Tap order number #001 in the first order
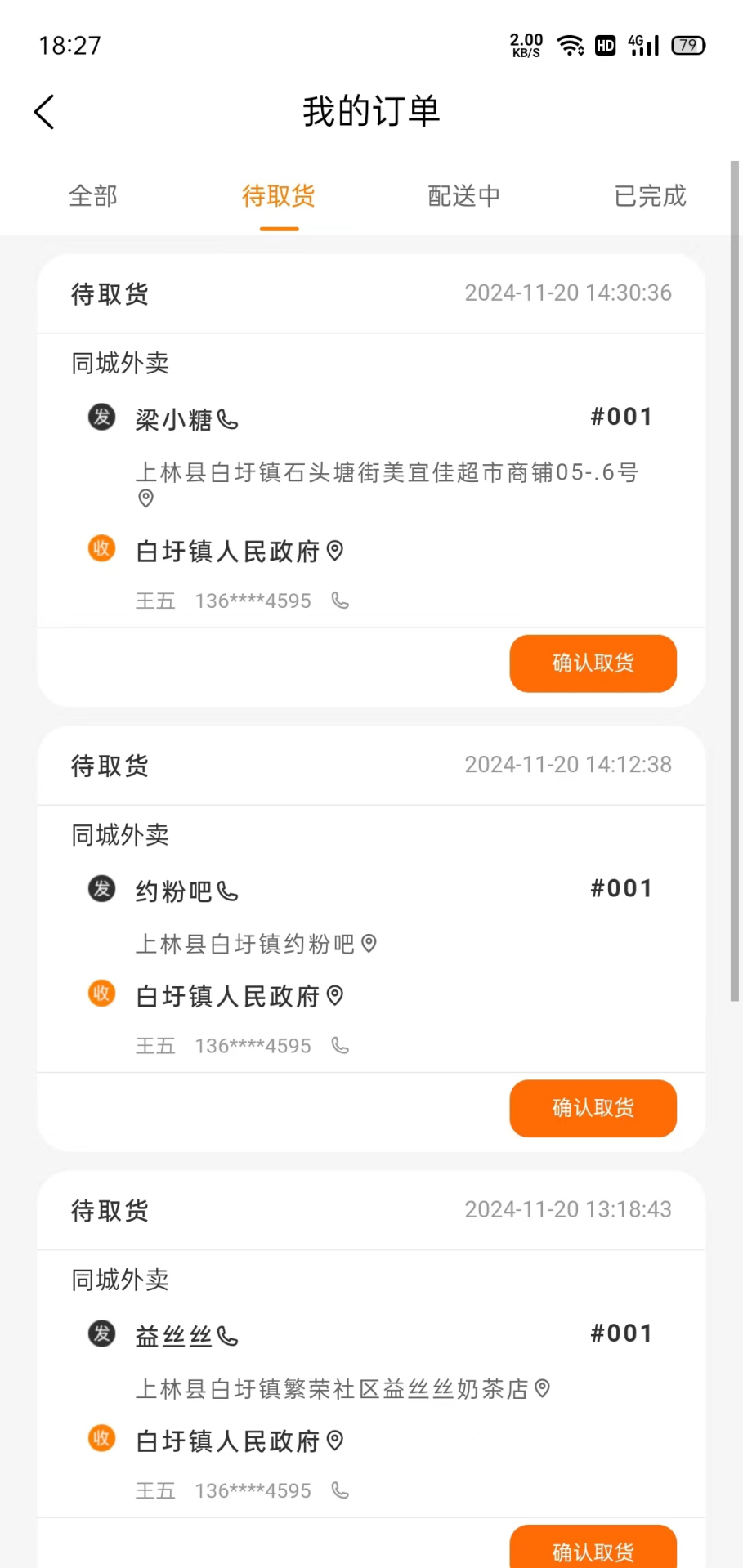The height and width of the screenshot is (1568, 743). point(620,417)
